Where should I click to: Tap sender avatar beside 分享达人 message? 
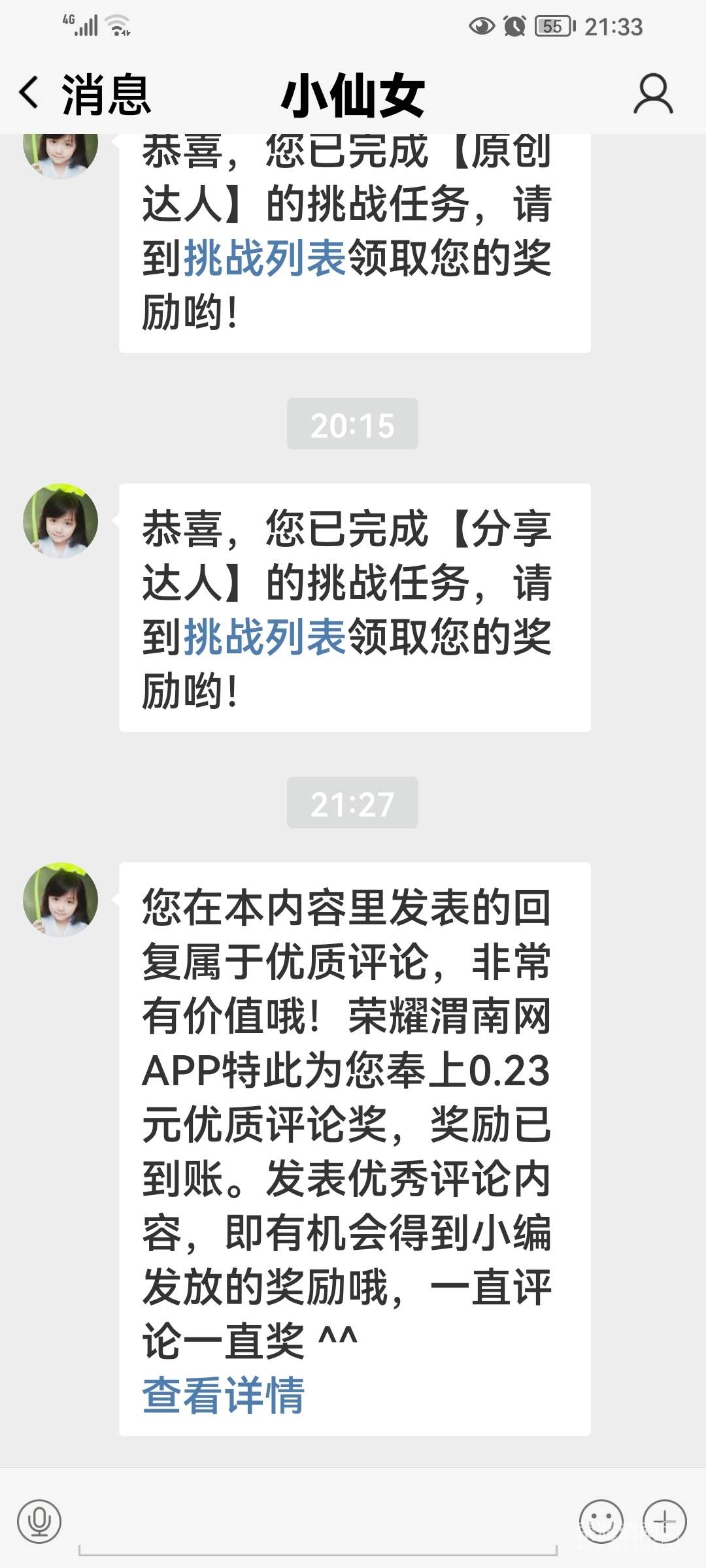60,521
